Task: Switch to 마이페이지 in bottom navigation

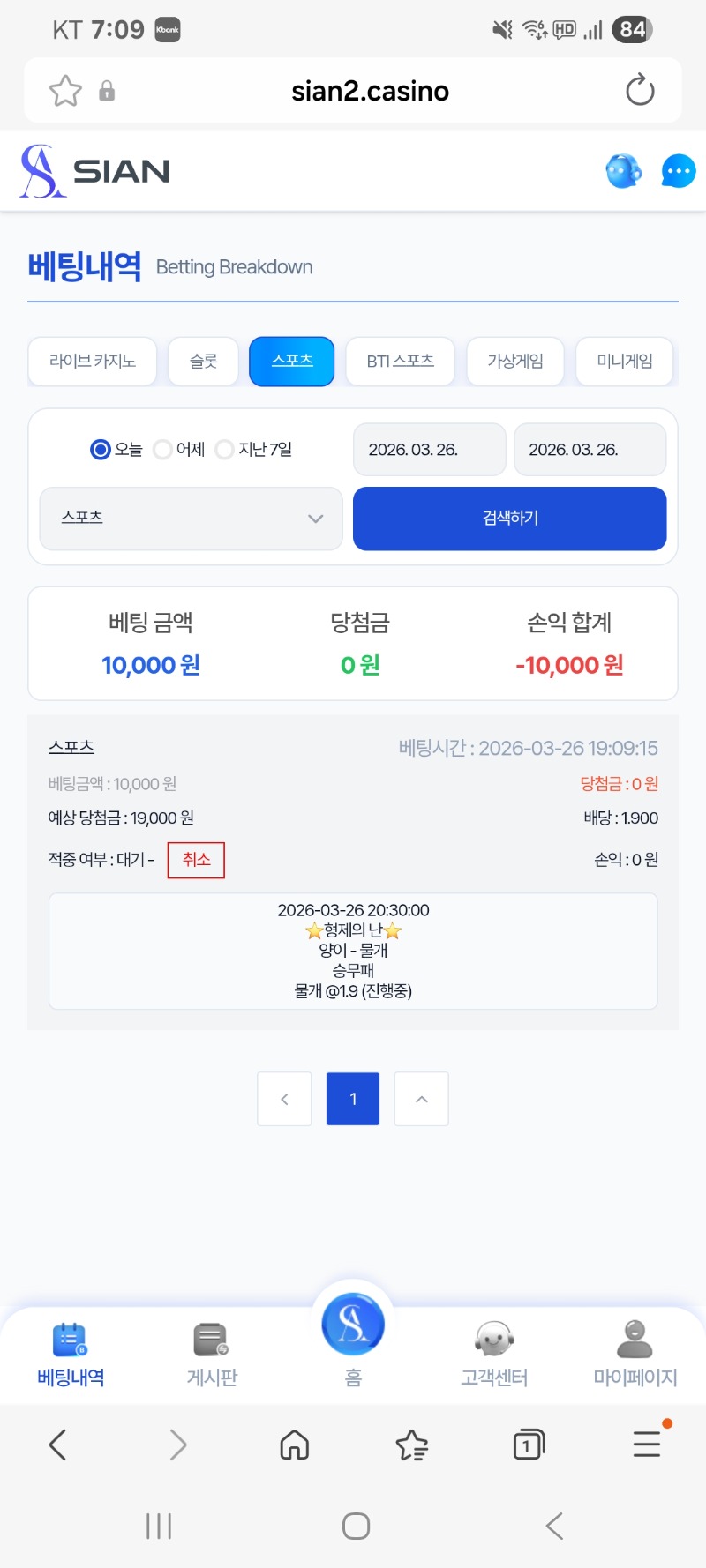Action: 635,1354
